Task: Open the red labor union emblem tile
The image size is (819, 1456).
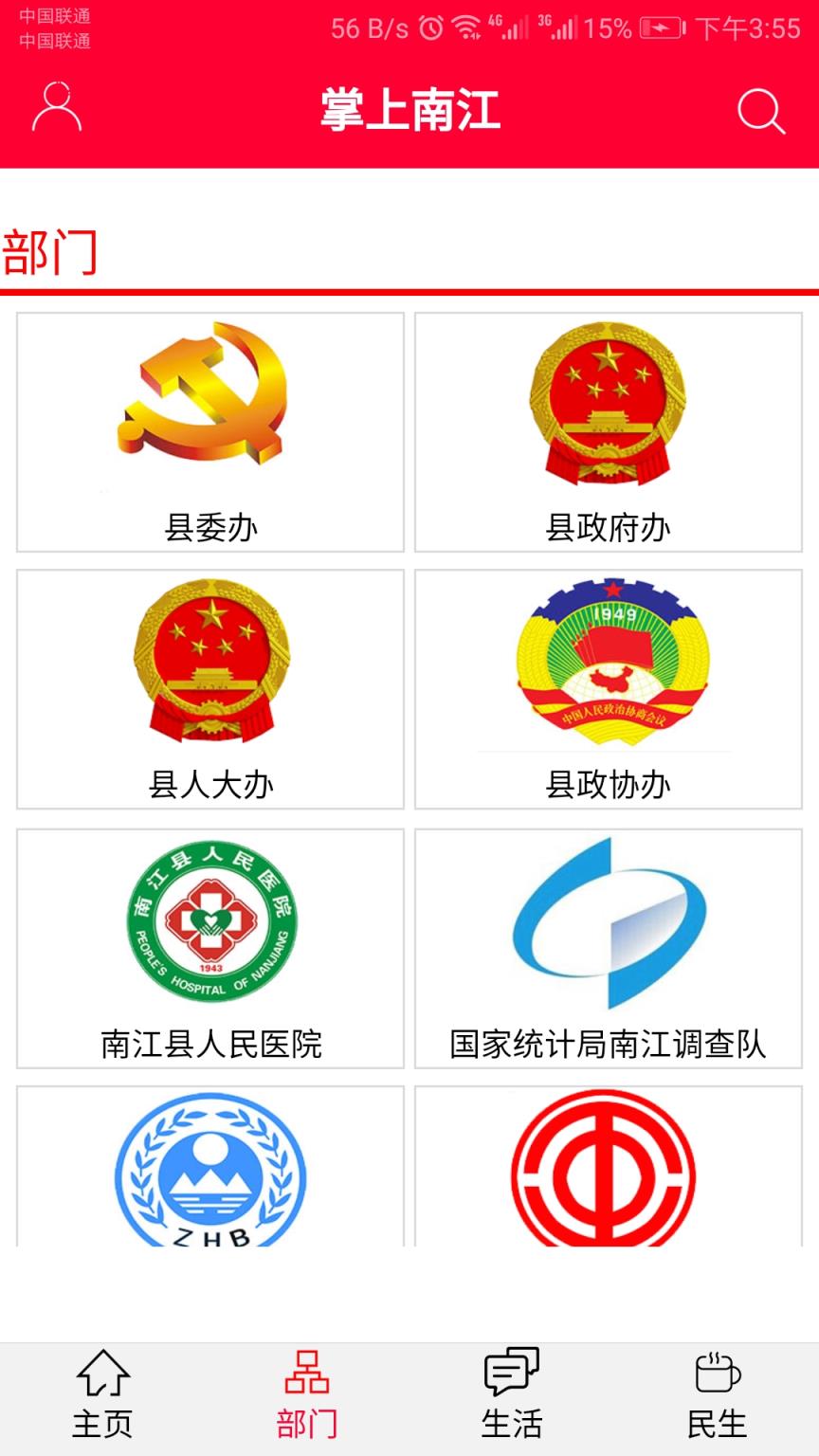Action: click(x=607, y=1175)
